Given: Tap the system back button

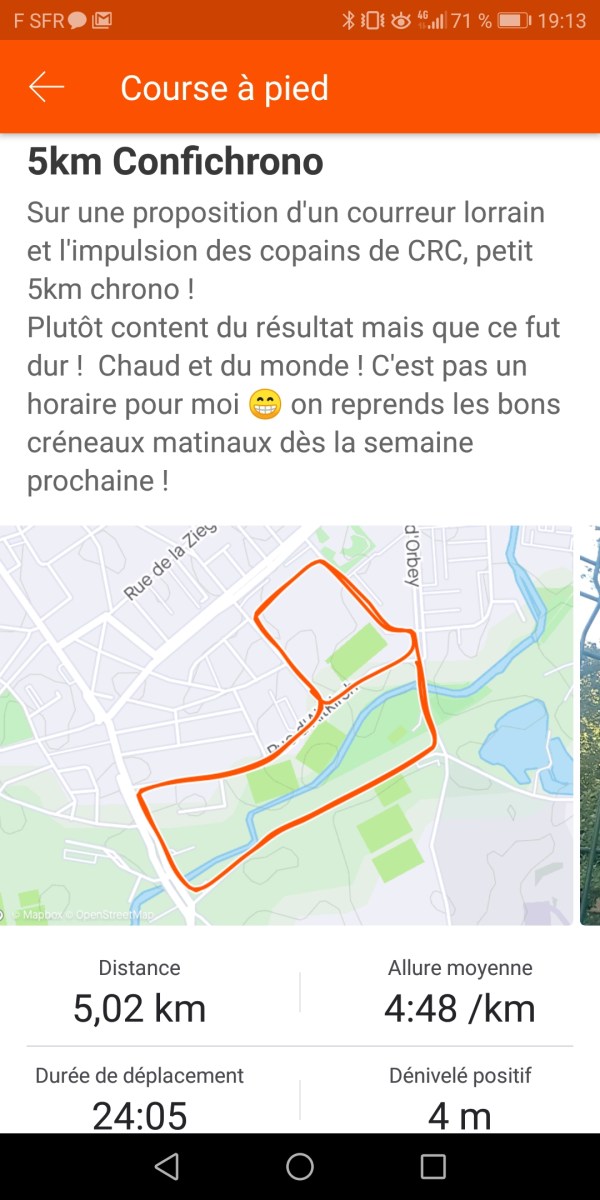Looking at the screenshot, I should [167, 1166].
